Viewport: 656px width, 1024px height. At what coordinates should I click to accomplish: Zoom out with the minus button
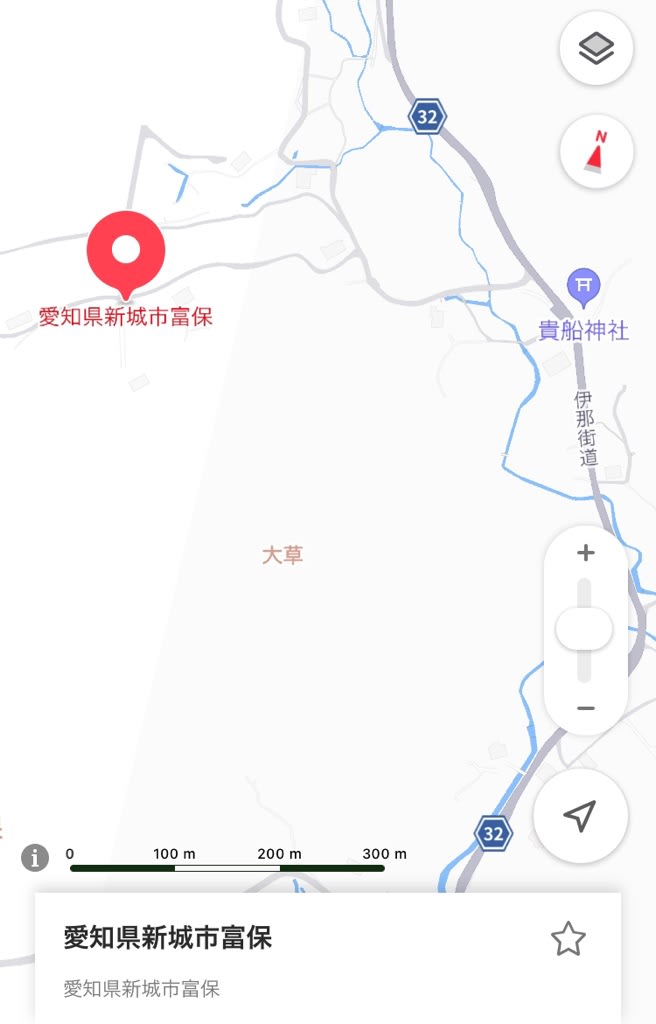point(586,708)
